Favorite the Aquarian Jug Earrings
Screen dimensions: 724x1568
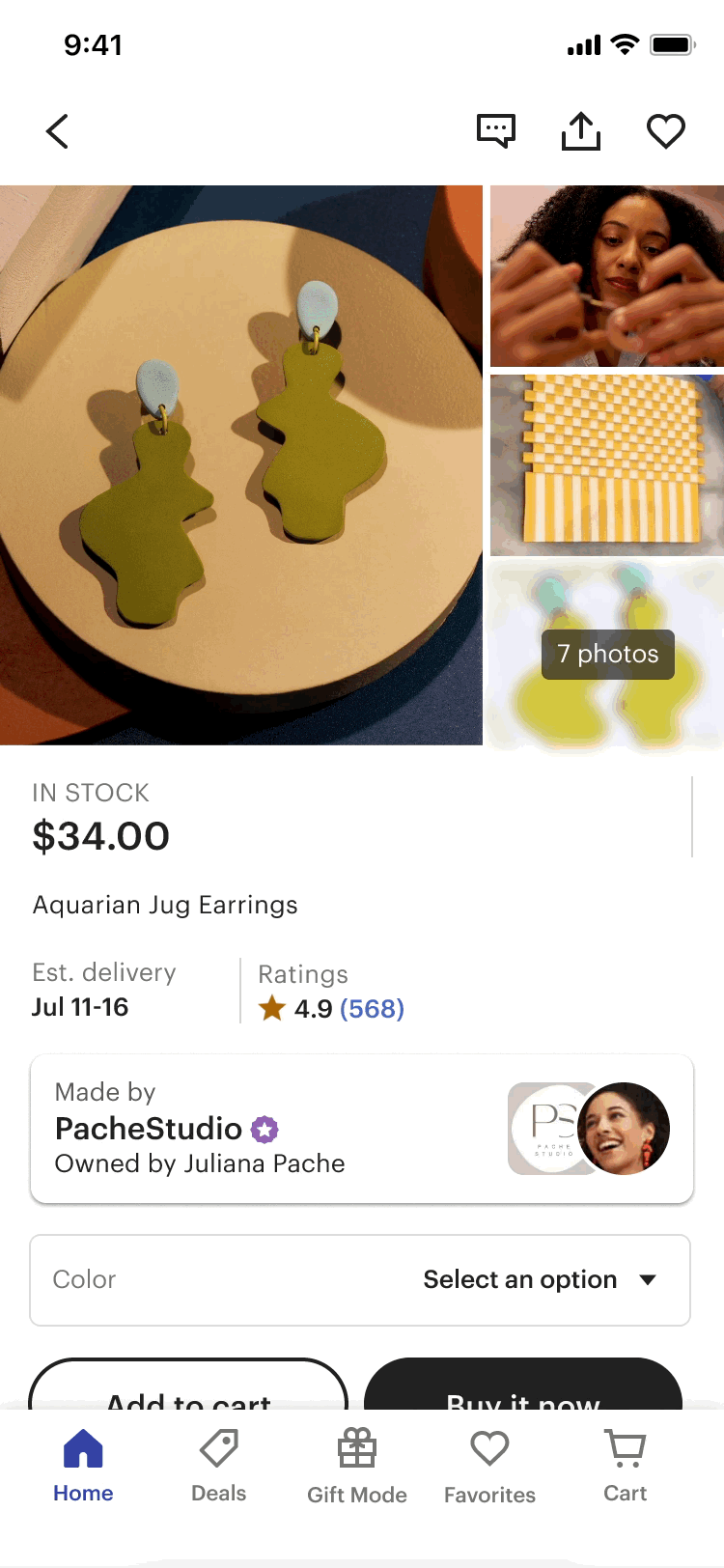click(666, 131)
